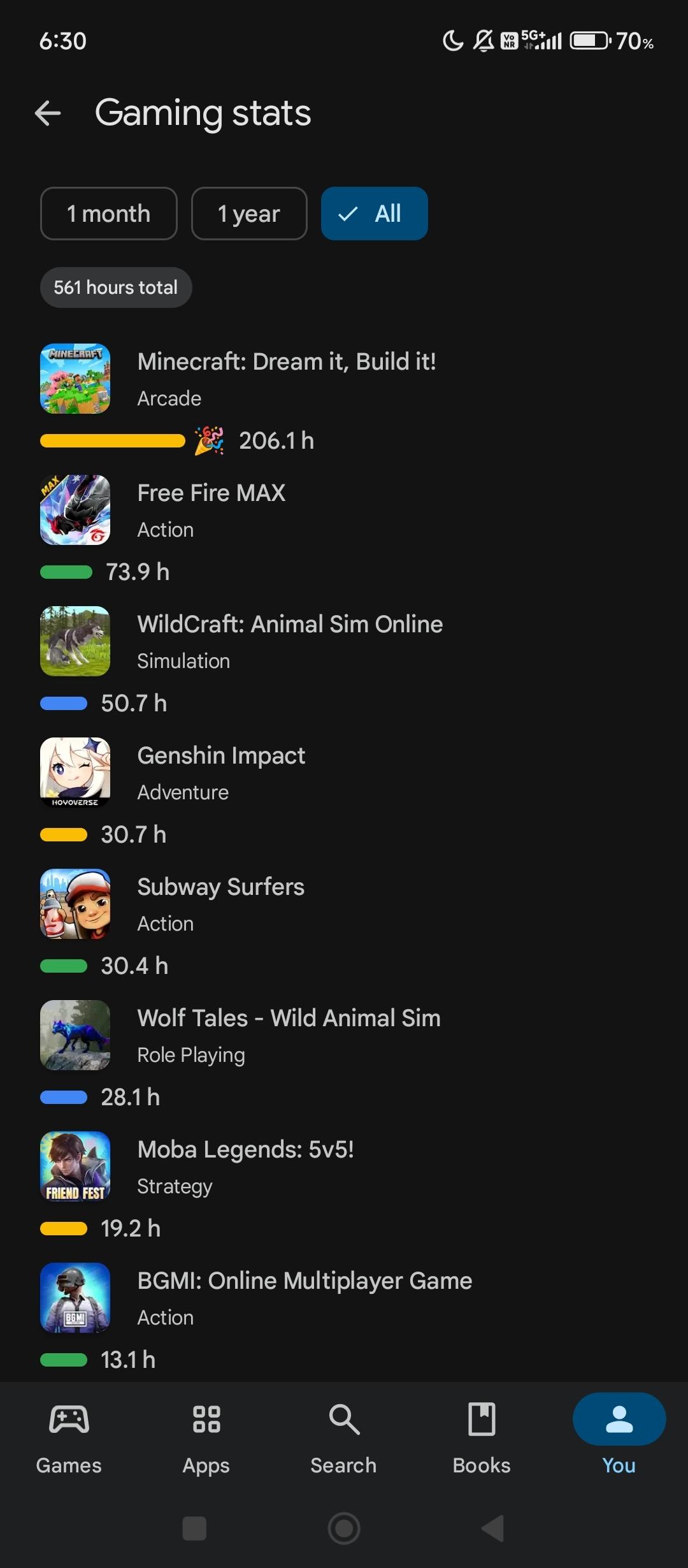Open Free Fire MAX entry
The image size is (688, 1568).
pyautogui.click(x=211, y=493)
